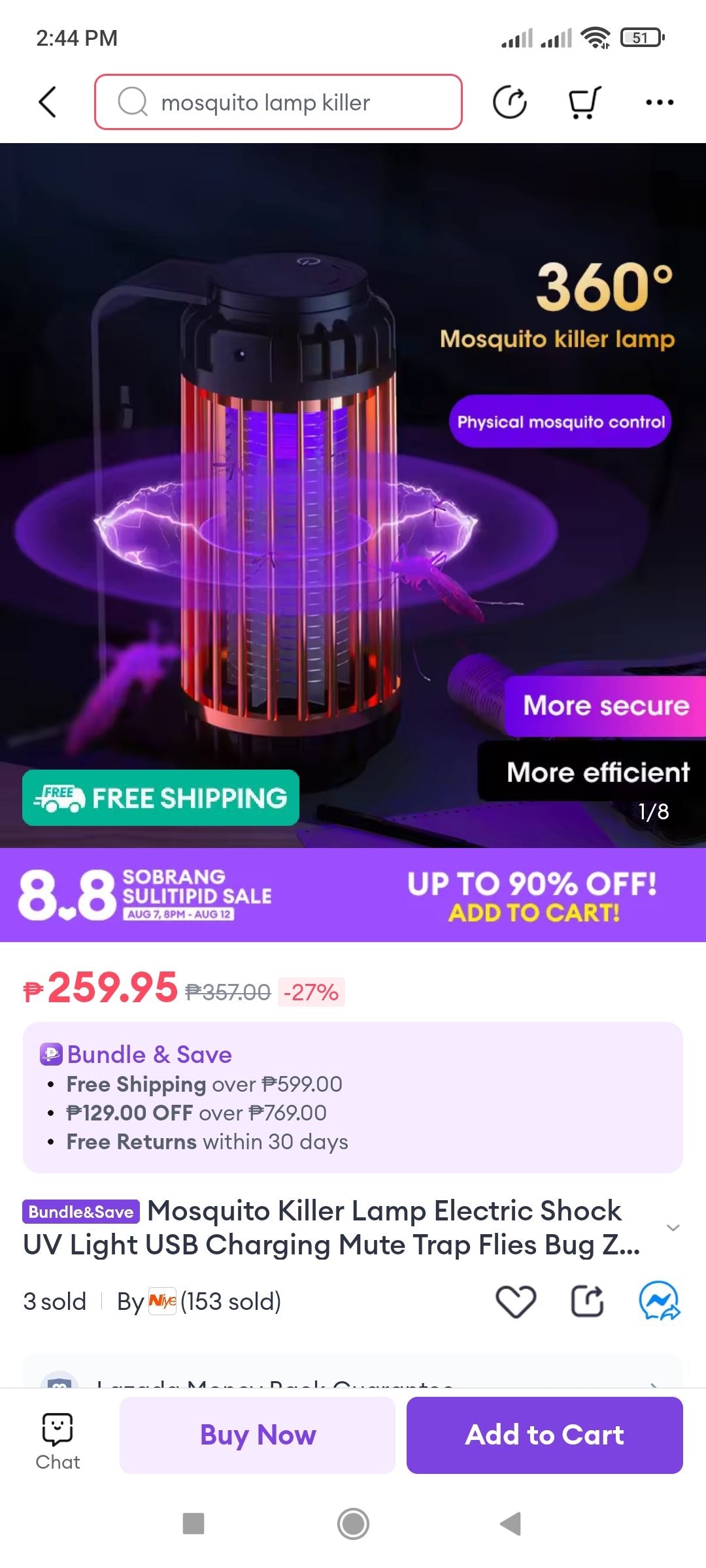The image size is (706, 1568).
Task: Go back to the previous page
Action: tap(48, 102)
